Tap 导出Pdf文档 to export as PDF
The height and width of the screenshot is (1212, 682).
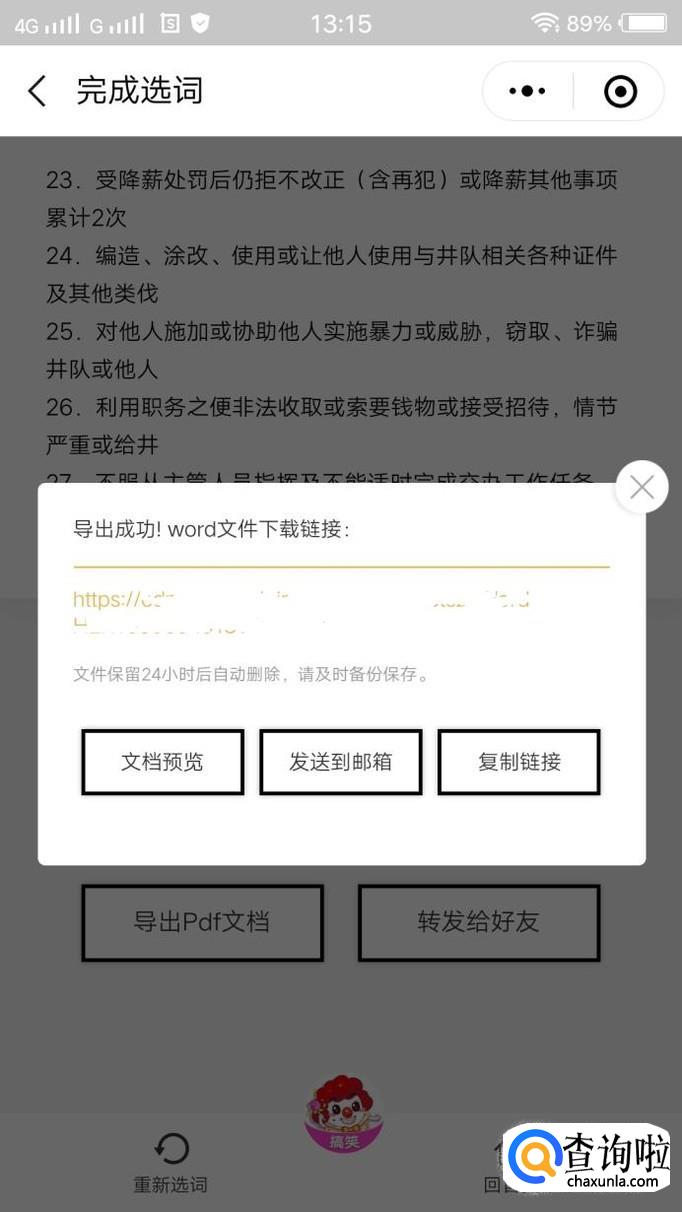203,922
